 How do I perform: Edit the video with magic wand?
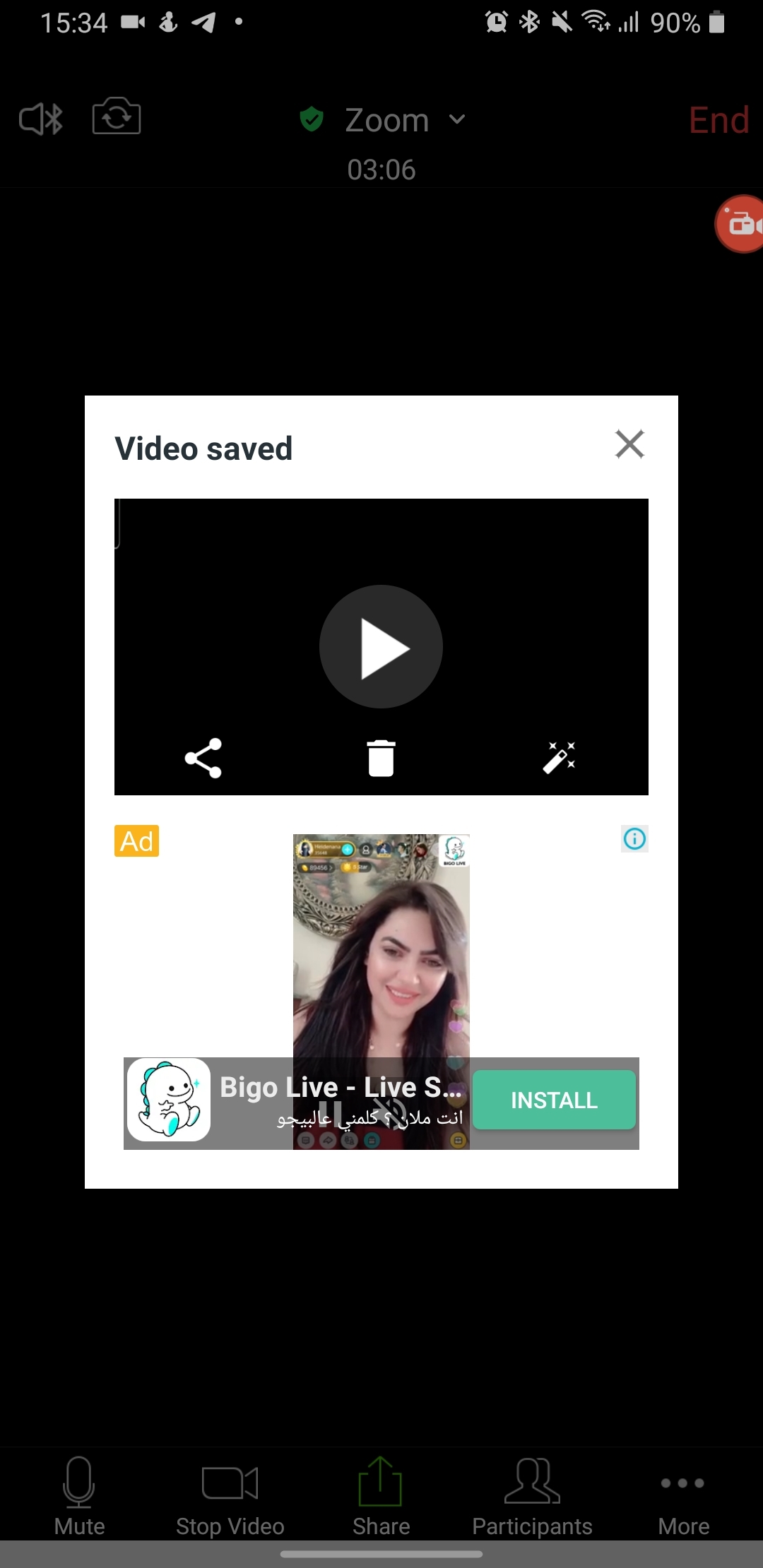tap(559, 758)
